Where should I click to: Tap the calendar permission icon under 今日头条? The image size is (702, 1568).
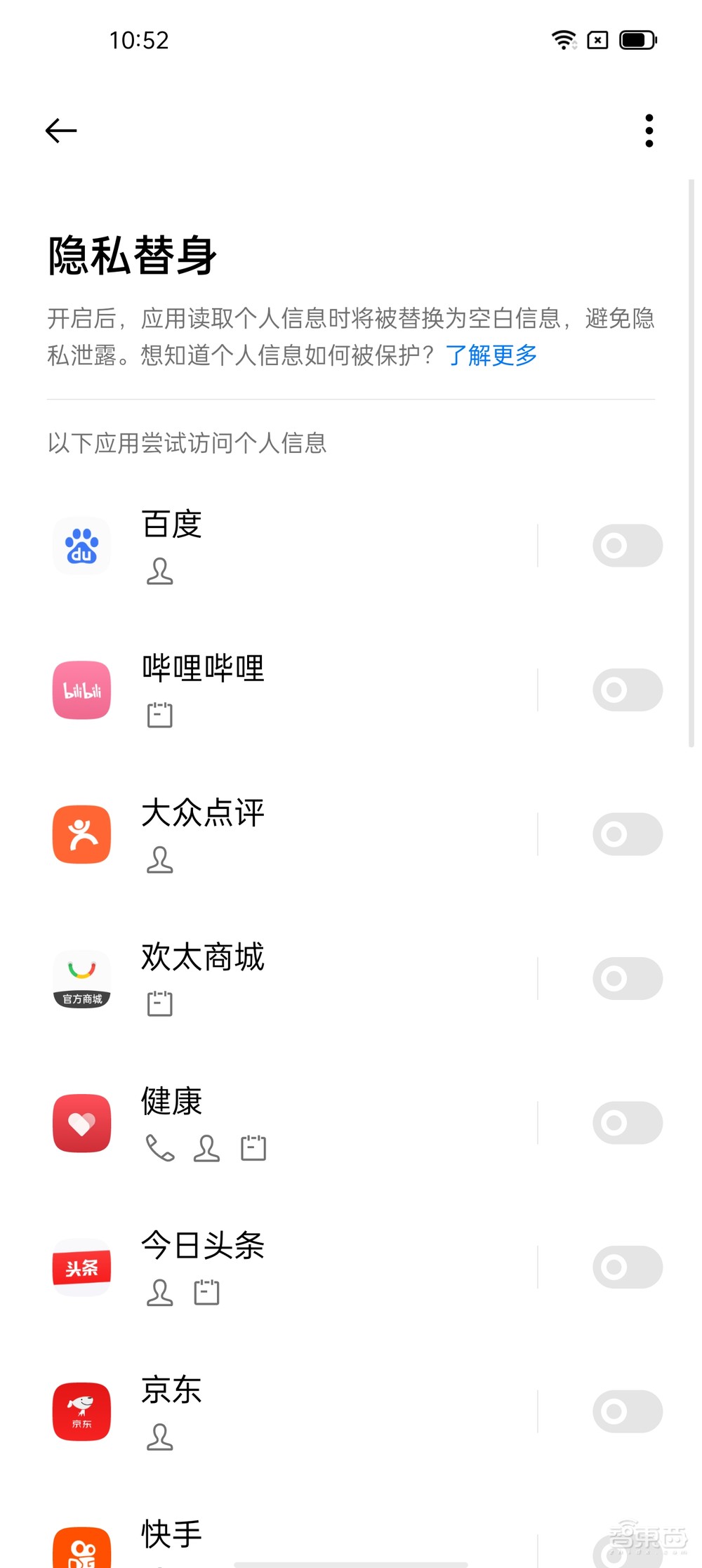click(x=206, y=1292)
